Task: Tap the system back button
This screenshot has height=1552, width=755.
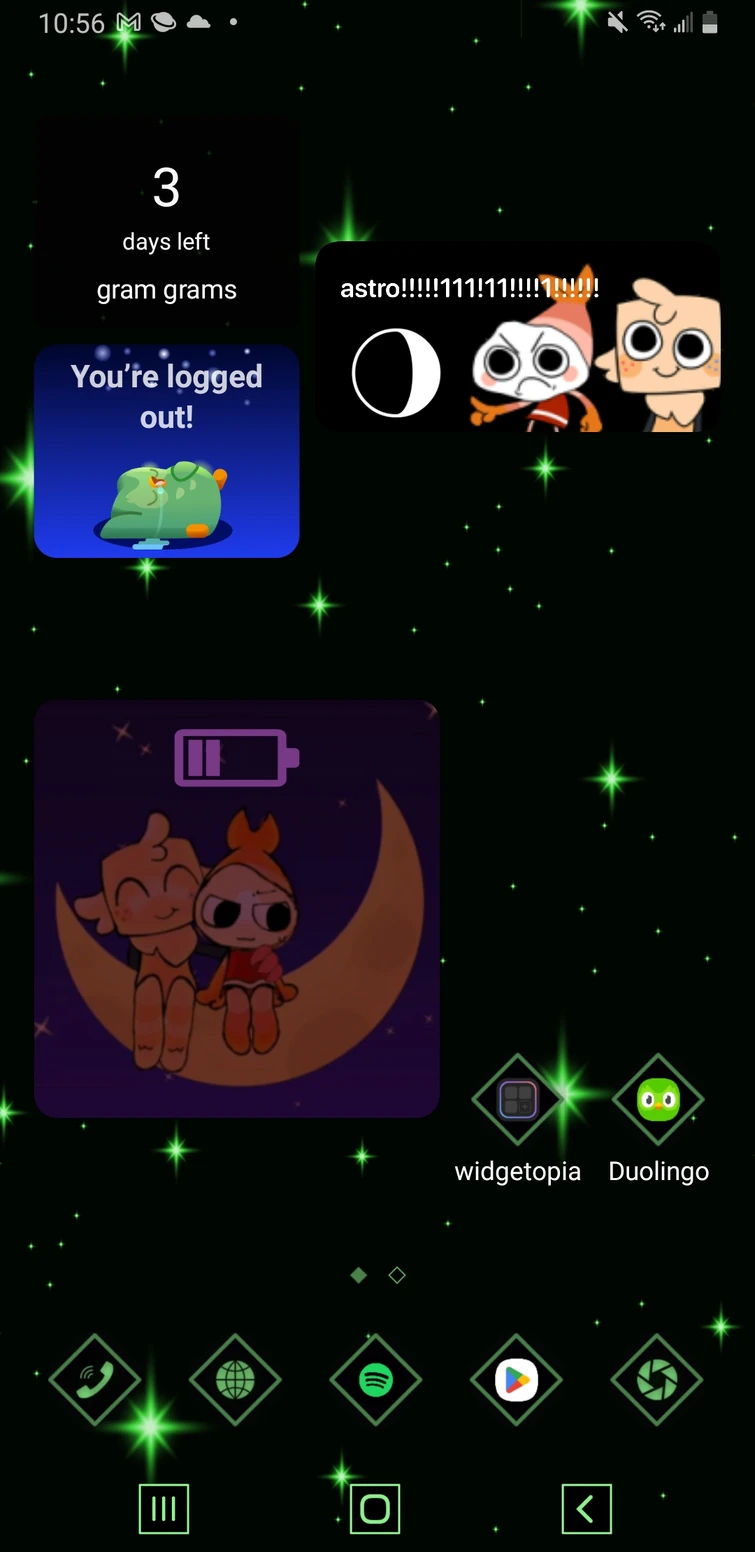Action: coord(586,1508)
